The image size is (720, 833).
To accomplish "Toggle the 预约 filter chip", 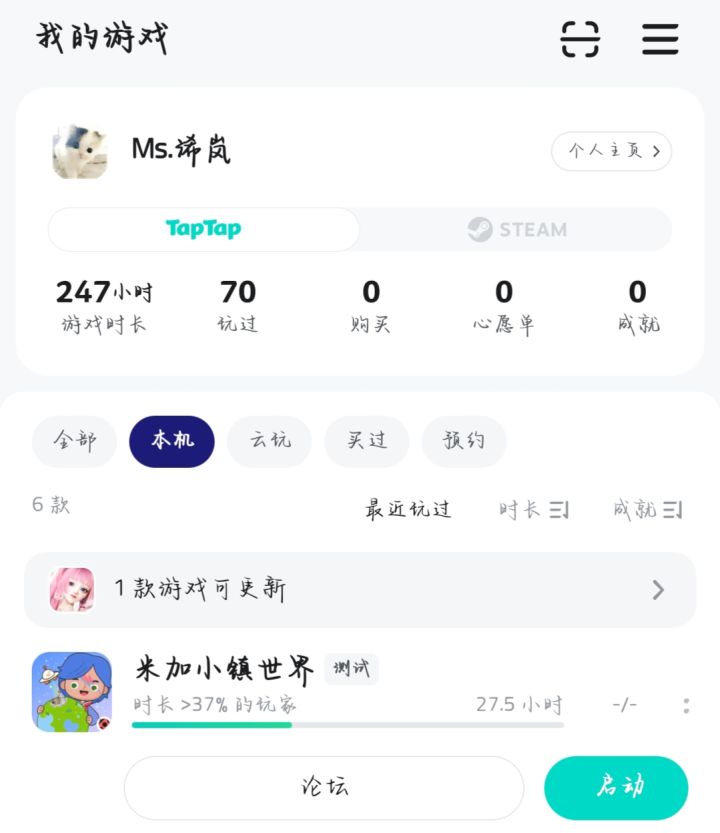I will tap(464, 441).
